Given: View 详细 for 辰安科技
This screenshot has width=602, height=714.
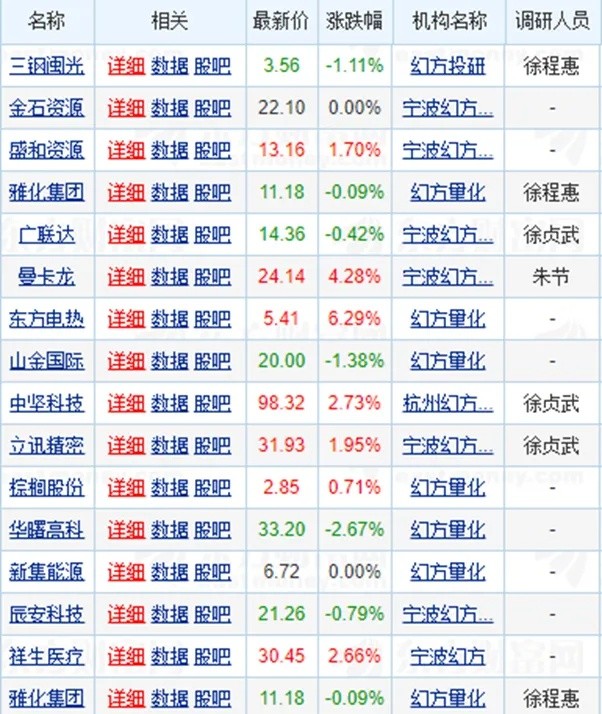Looking at the screenshot, I should pyautogui.click(x=126, y=614).
